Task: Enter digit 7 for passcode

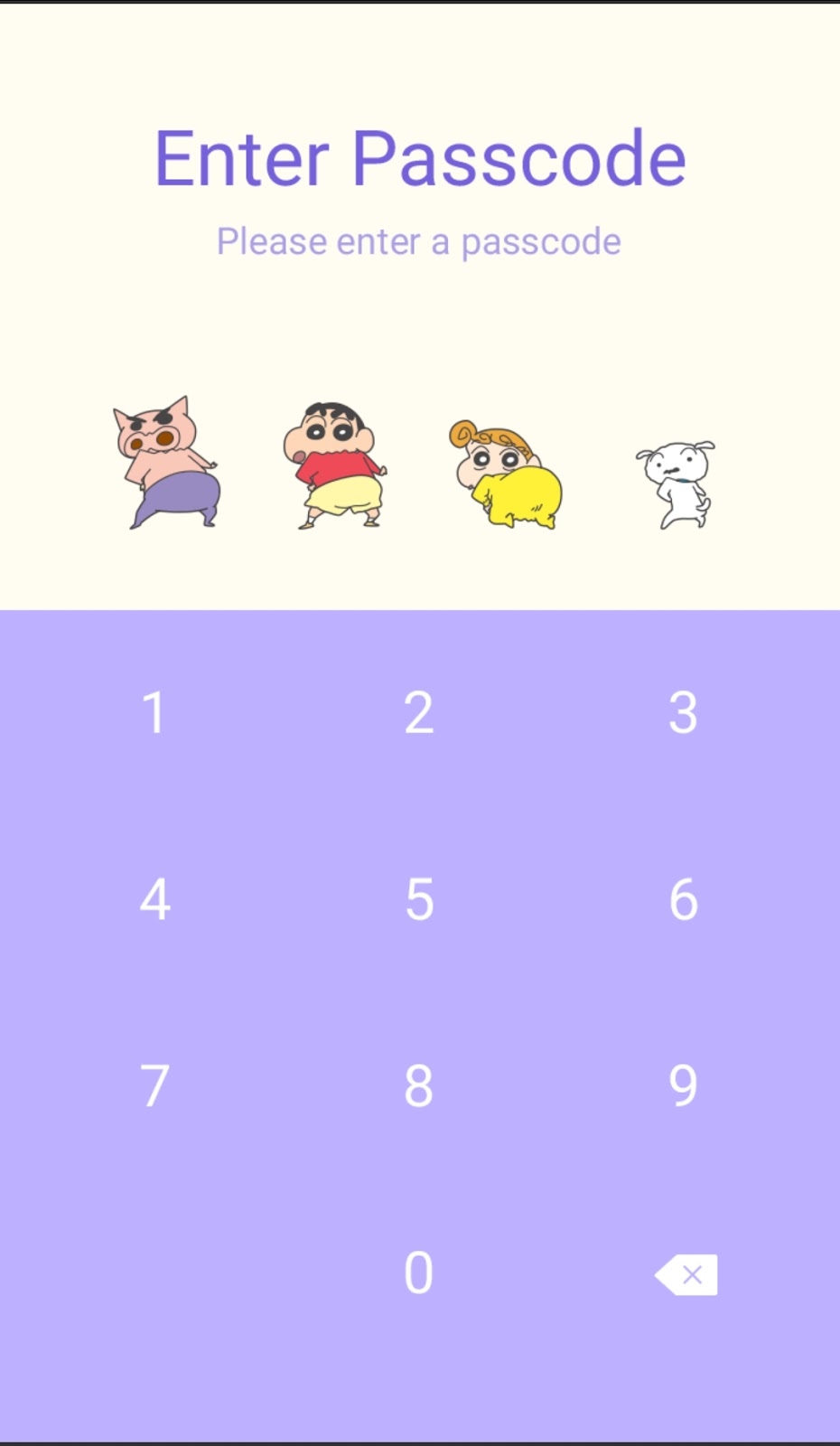Action: [154, 1085]
